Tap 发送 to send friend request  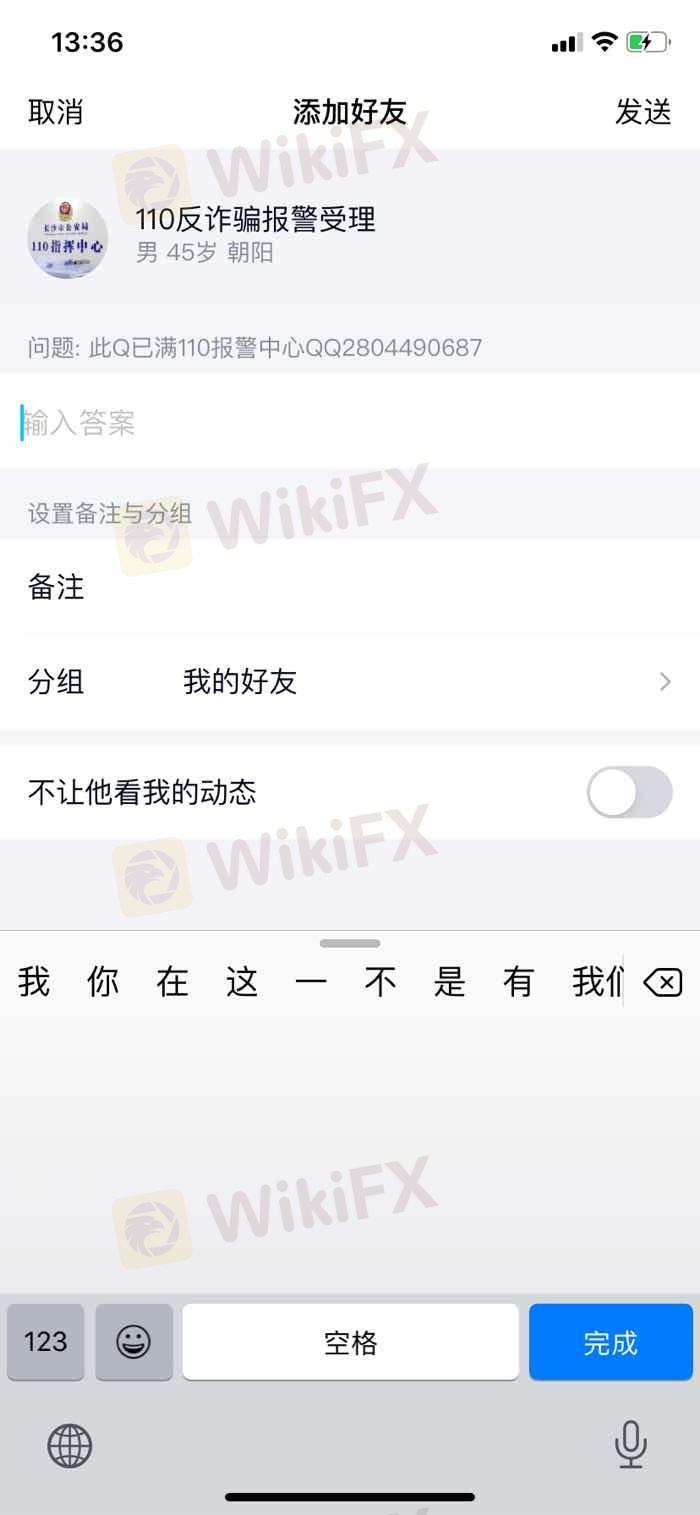[642, 112]
